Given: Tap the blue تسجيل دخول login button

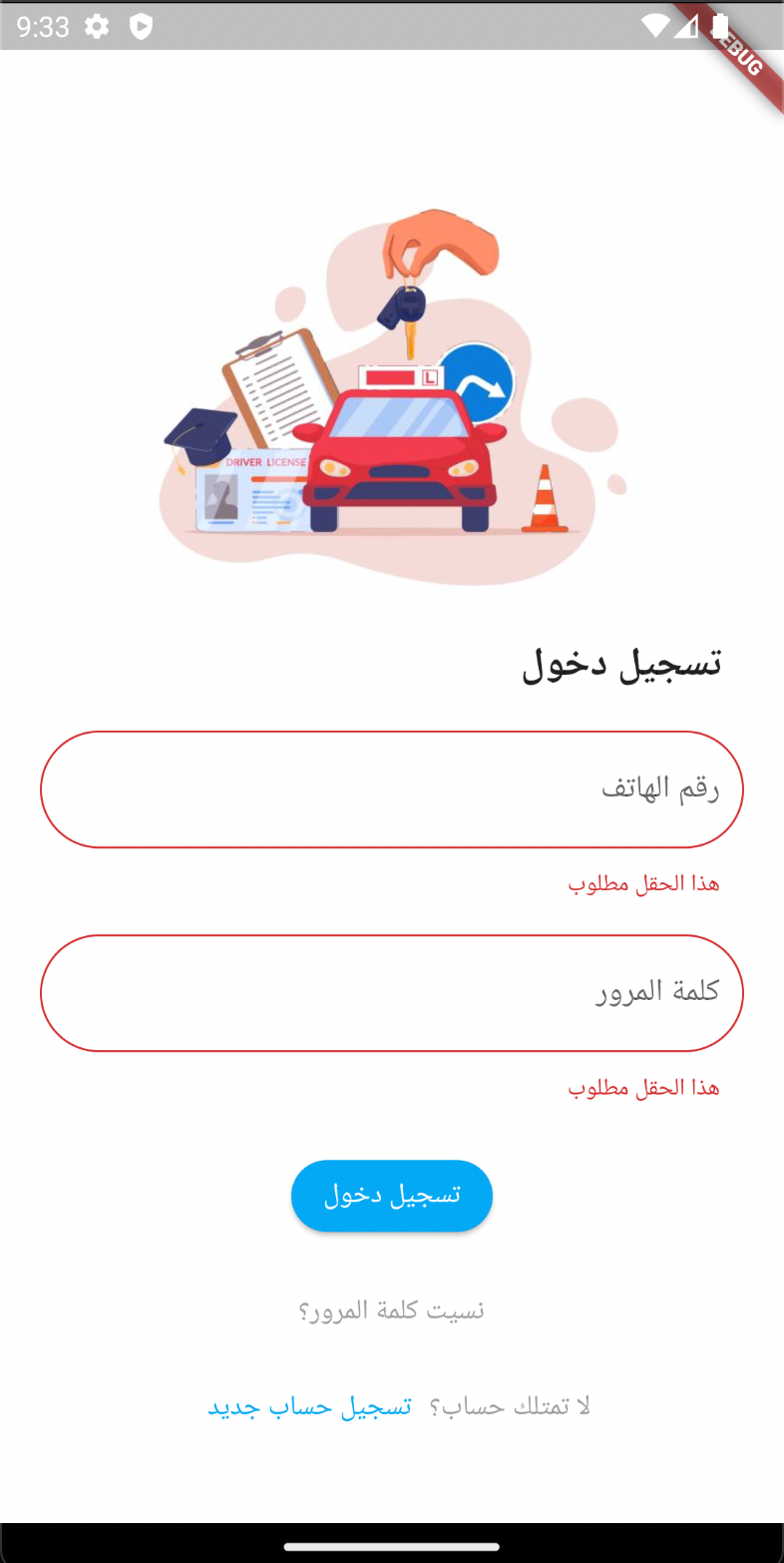Looking at the screenshot, I should coord(392,1196).
